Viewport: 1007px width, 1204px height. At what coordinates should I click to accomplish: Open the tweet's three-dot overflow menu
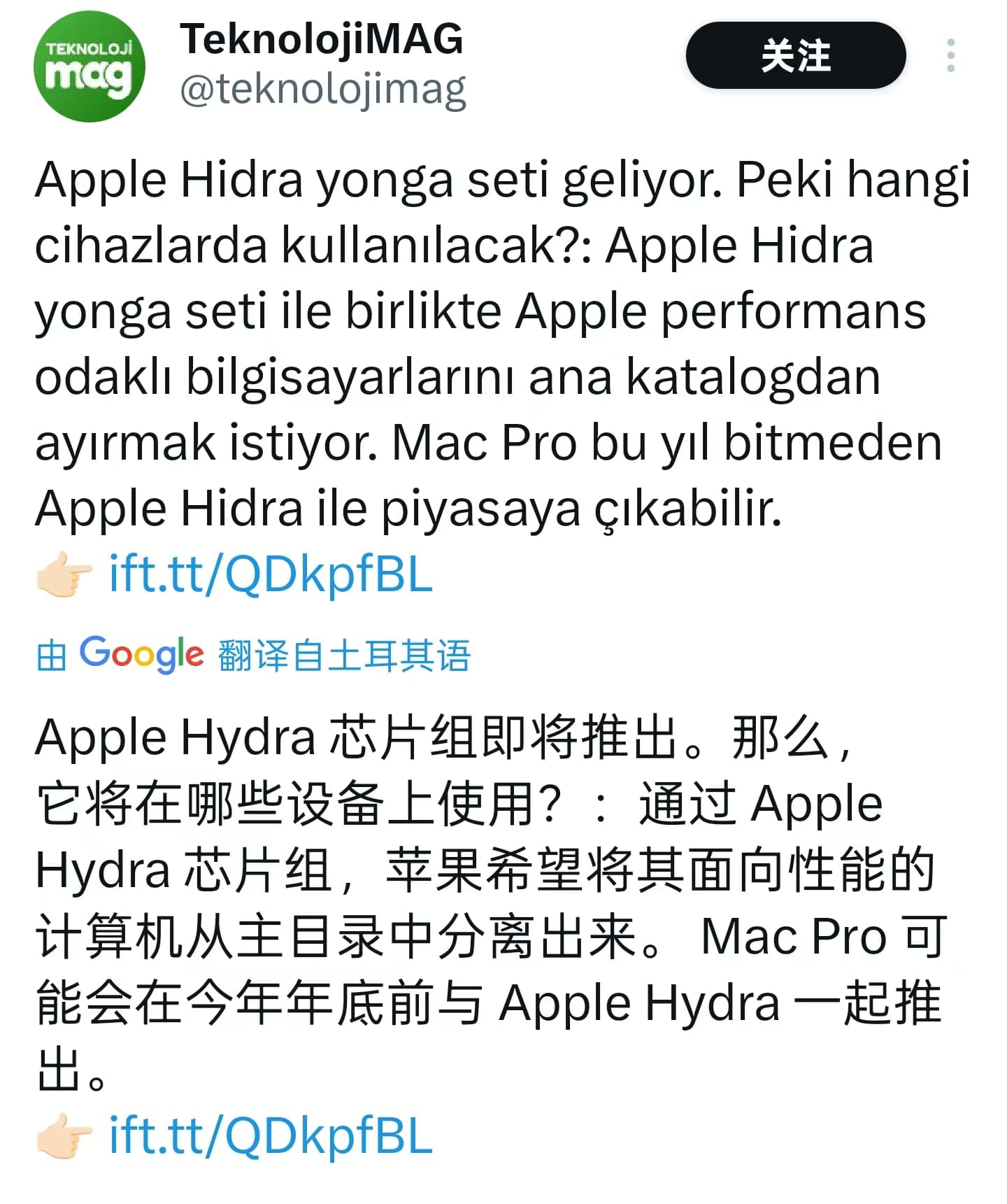pos(950,55)
